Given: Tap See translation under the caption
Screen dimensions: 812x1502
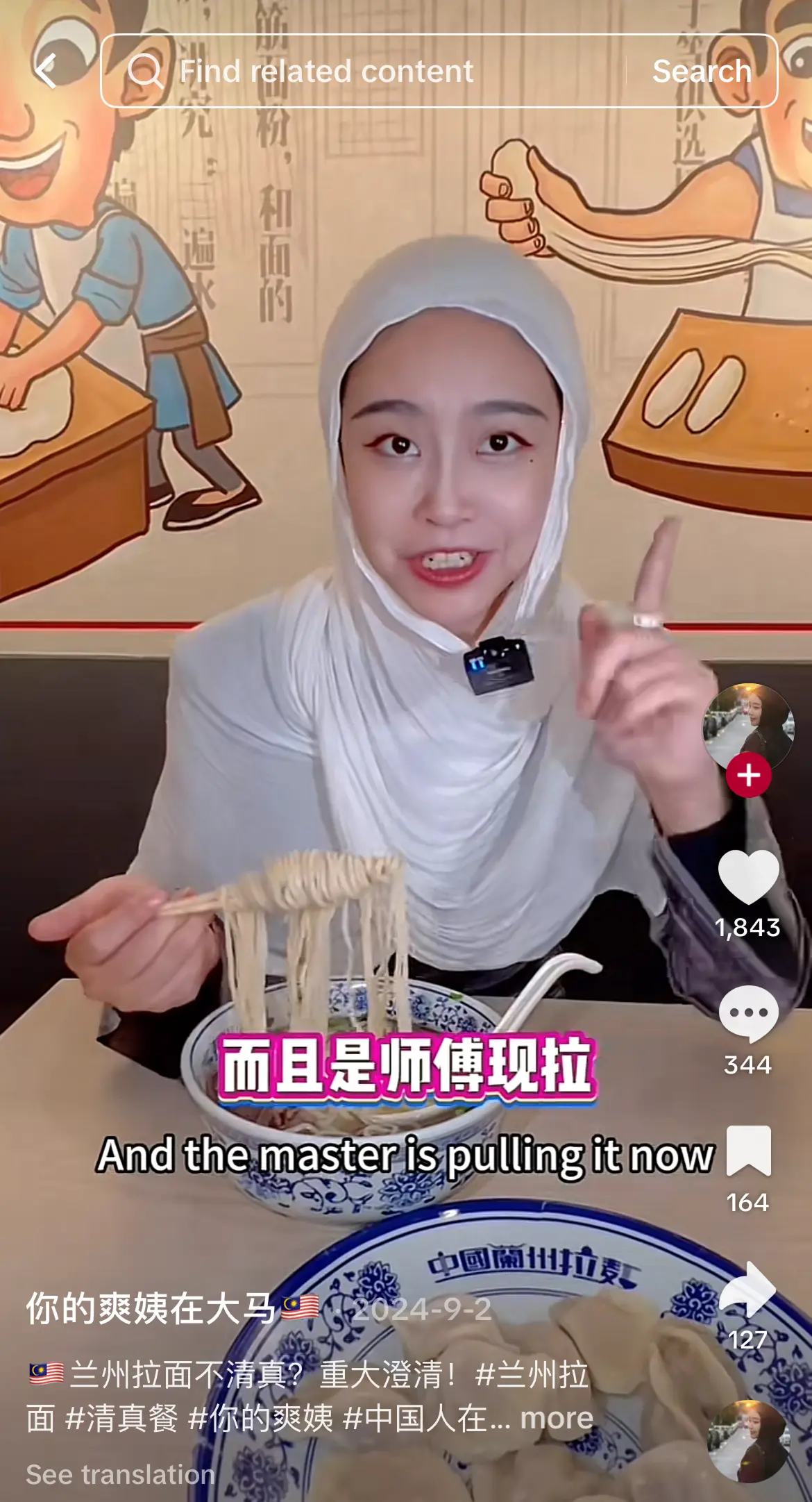Looking at the screenshot, I should coord(121,1475).
